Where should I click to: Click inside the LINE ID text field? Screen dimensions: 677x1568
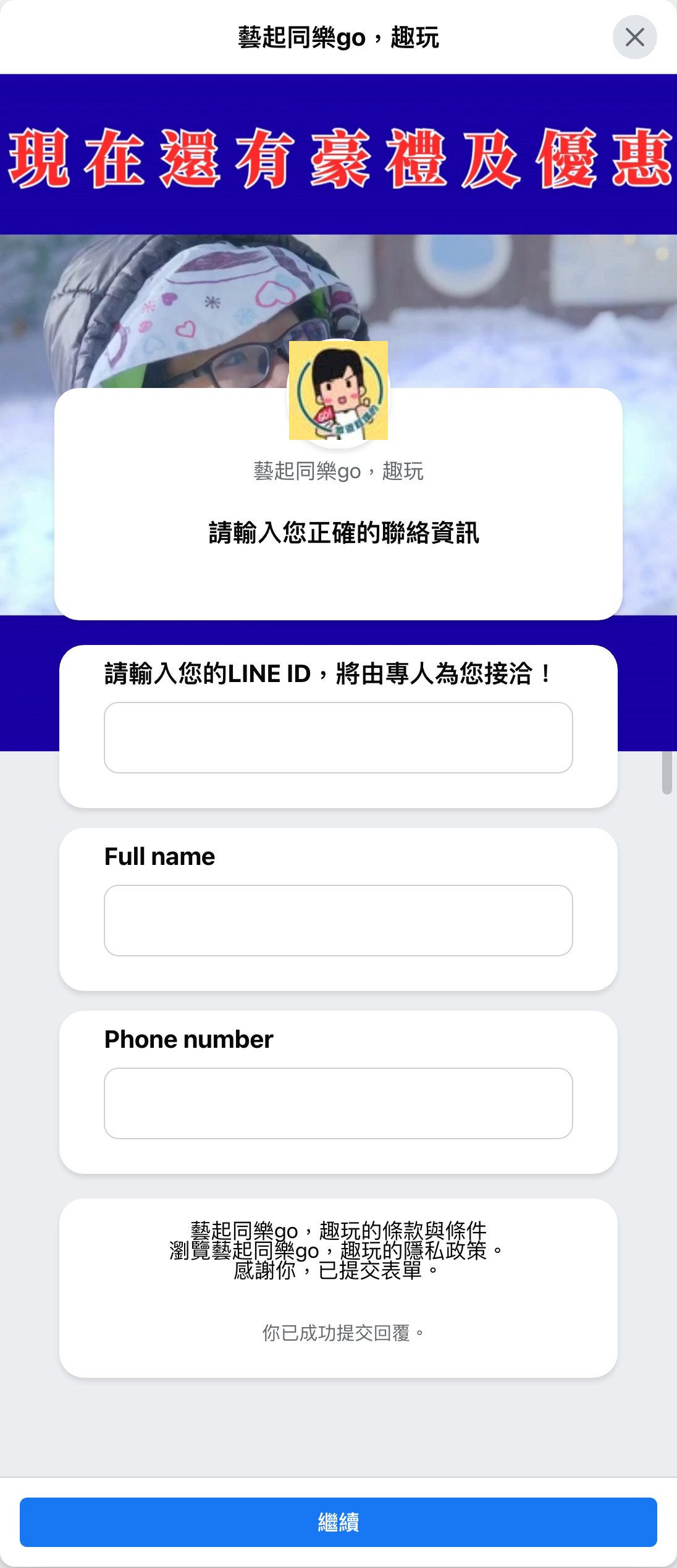coord(338,738)
